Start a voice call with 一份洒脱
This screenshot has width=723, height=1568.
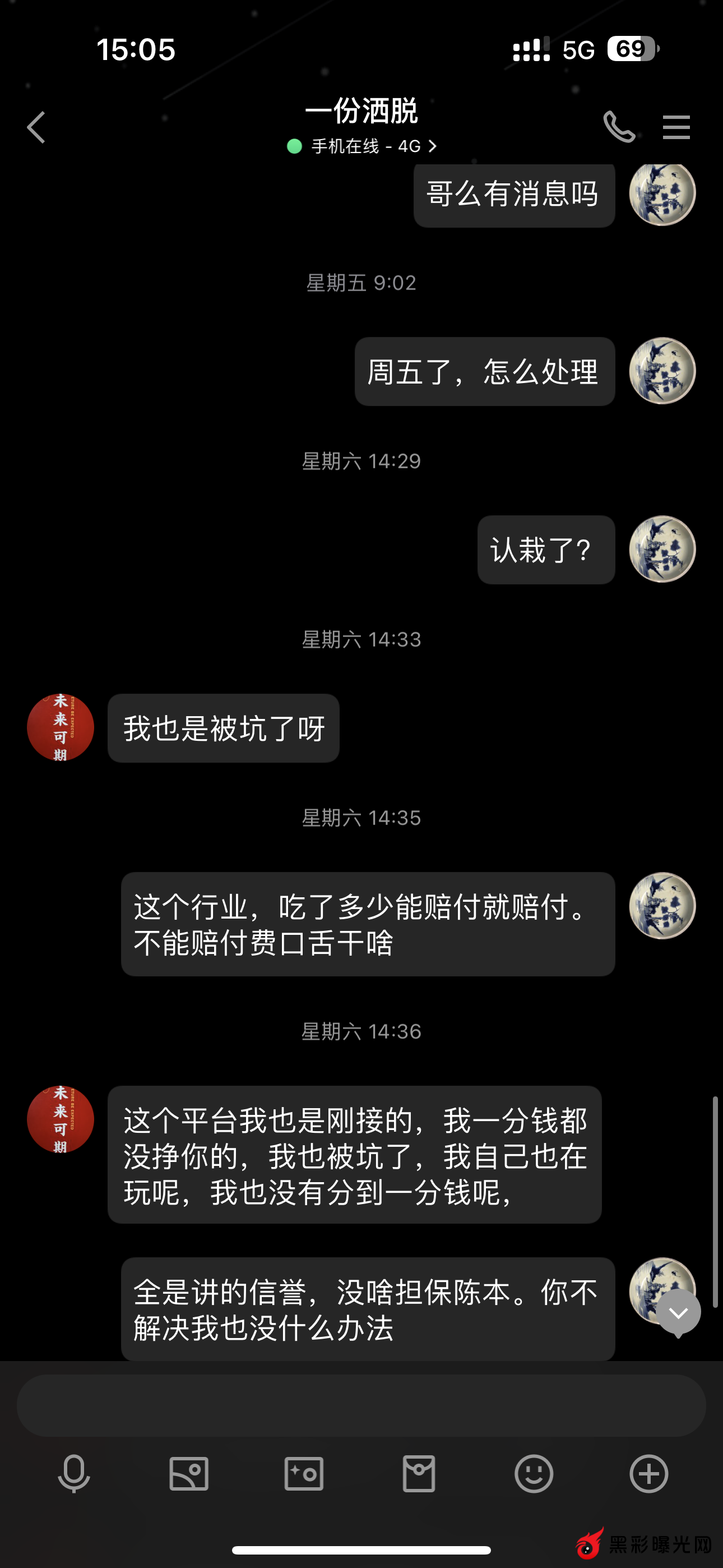(619, 127)
